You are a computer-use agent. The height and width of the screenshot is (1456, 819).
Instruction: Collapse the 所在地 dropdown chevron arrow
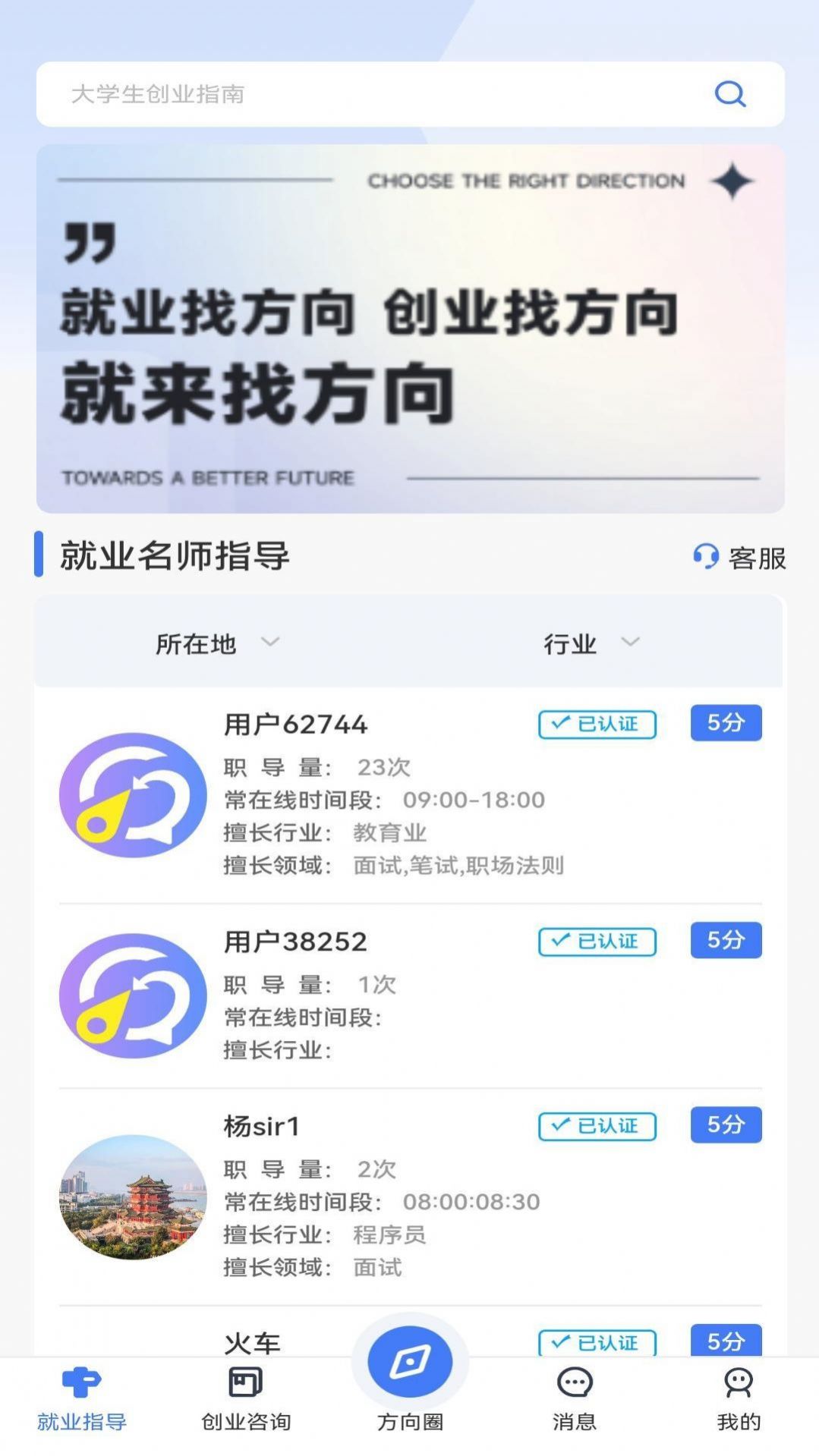[x=270, y=644]
